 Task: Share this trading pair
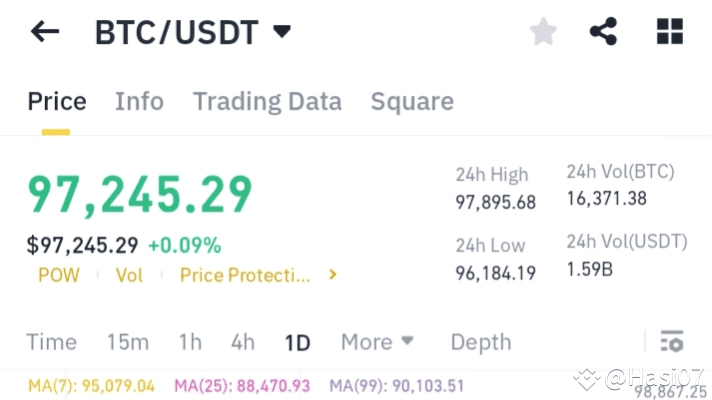click(x=603, y=31)
